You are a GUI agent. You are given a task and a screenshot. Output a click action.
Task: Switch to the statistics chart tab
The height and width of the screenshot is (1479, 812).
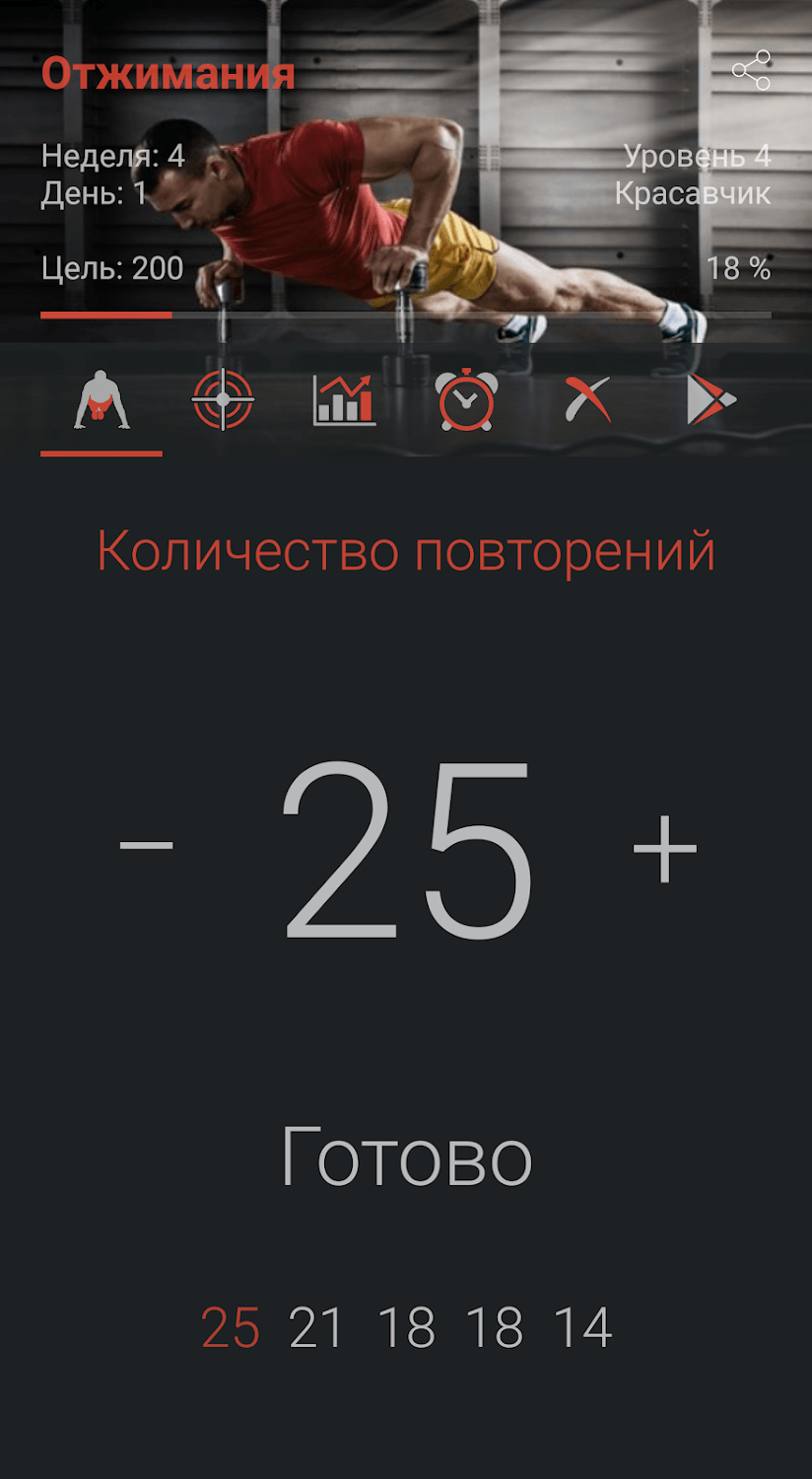point(344,400)
